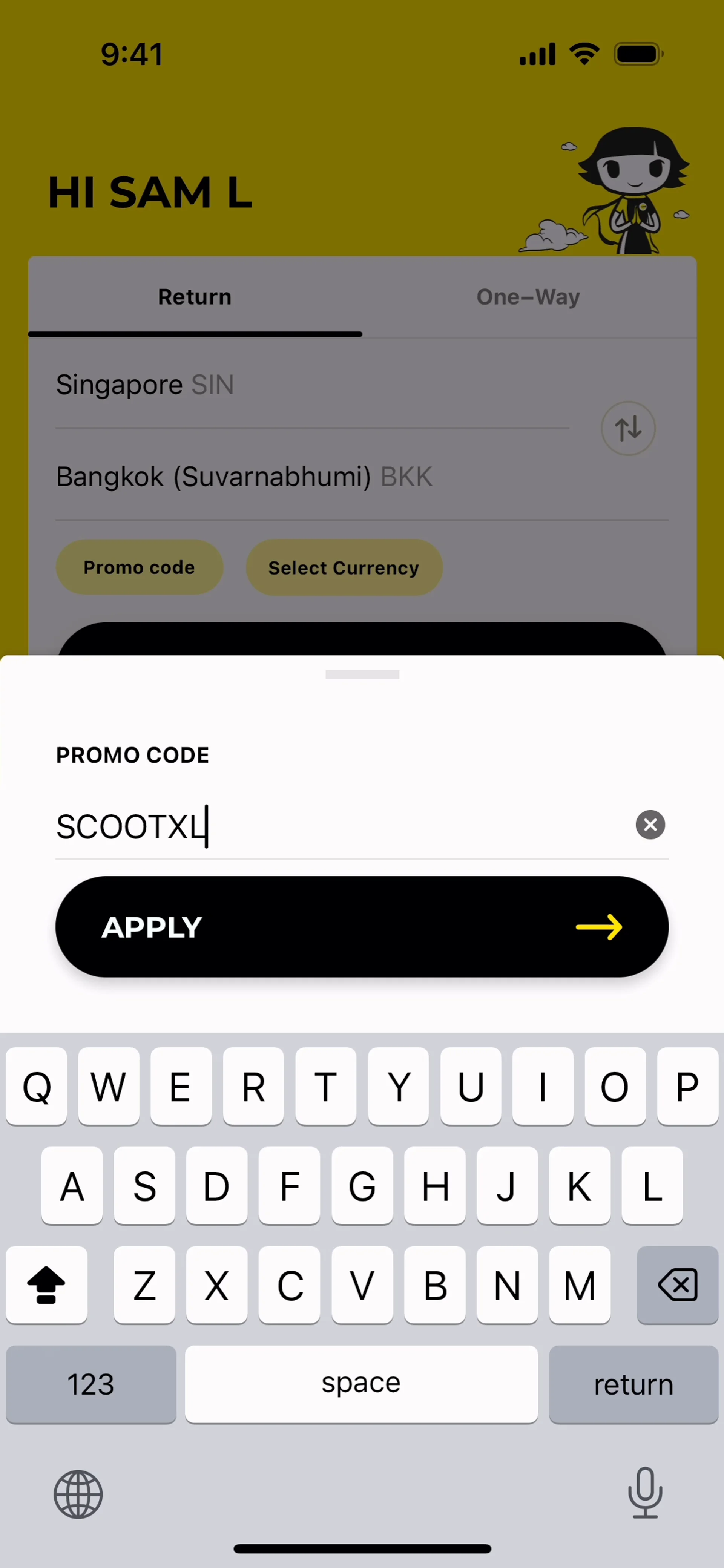The width and height of the screenshot is (724, 1568).
Task: Clear the promo code text field
Action: tap(650, 825)
